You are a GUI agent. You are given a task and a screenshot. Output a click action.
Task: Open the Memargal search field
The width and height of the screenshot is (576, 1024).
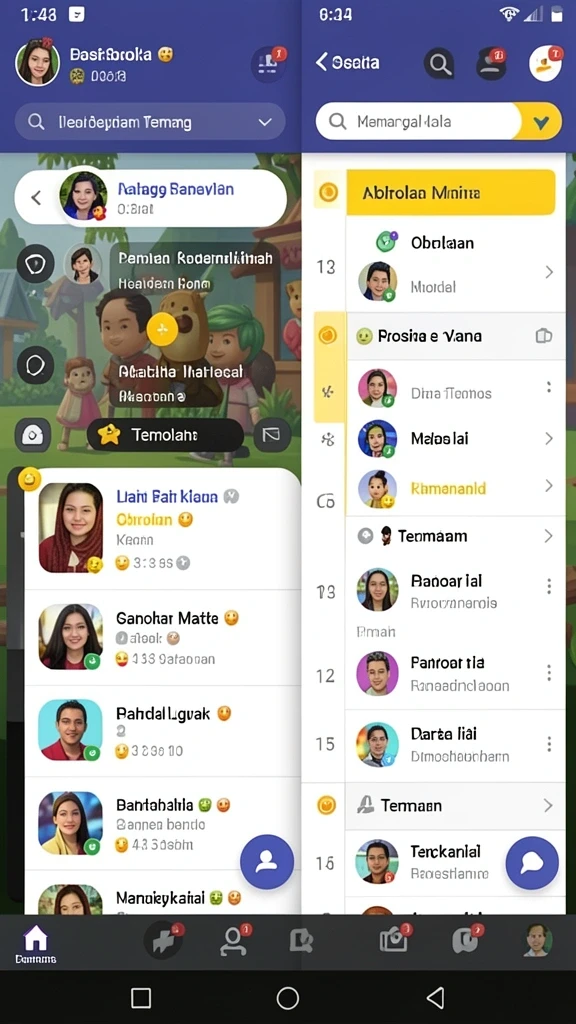418,121
